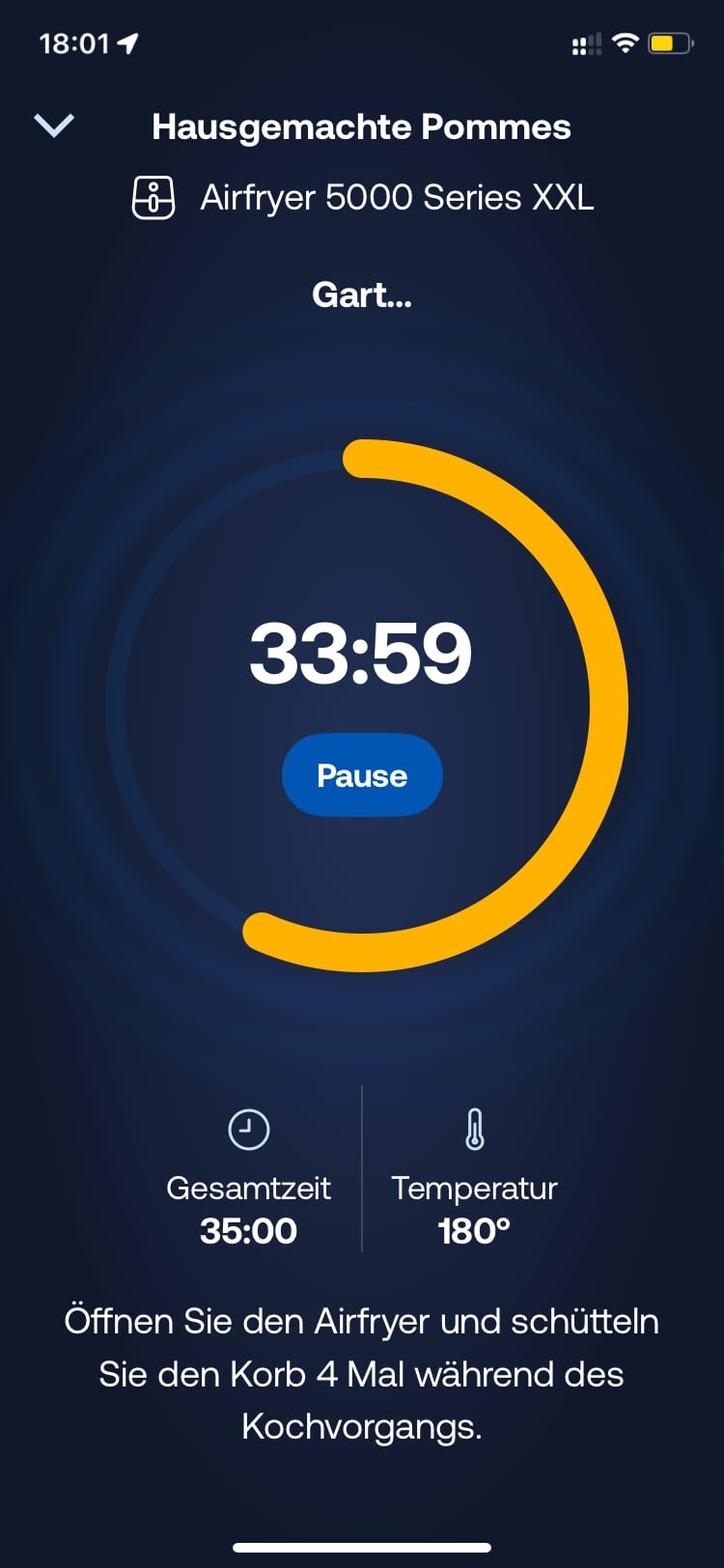Collapse the cooking screen with the down chevron
The height and width of the screenshot is (1568, 724).
click(x=54, y=126)
